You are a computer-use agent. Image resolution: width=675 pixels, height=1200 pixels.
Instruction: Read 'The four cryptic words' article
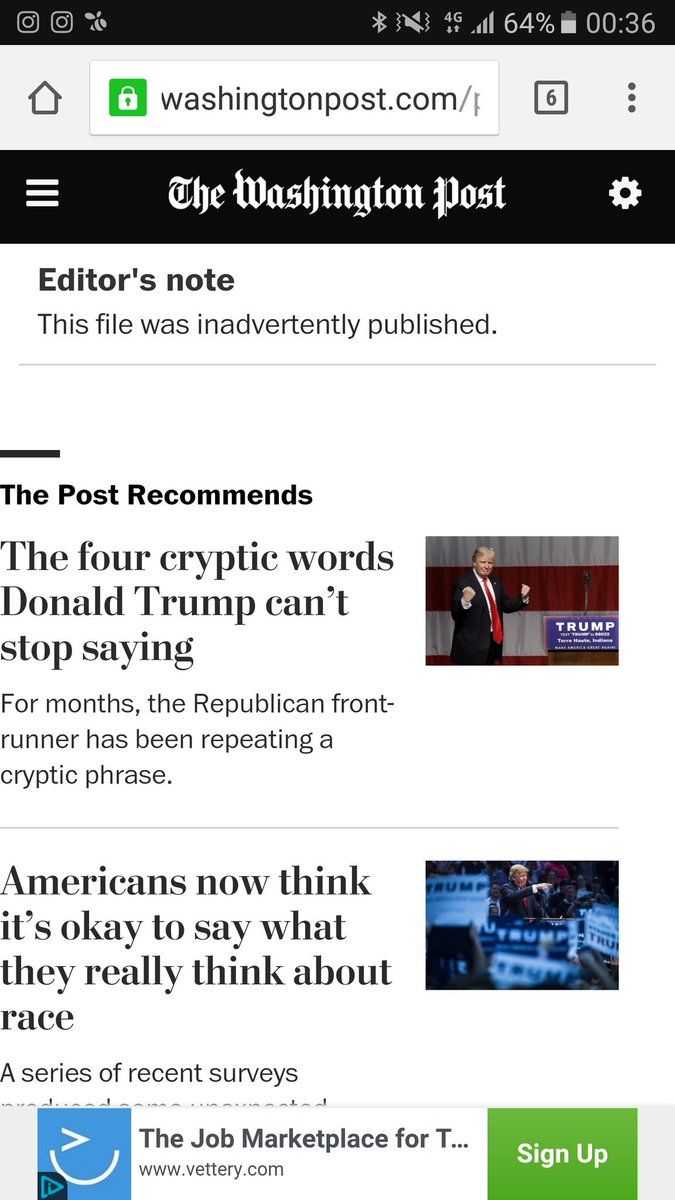point(197,602)
